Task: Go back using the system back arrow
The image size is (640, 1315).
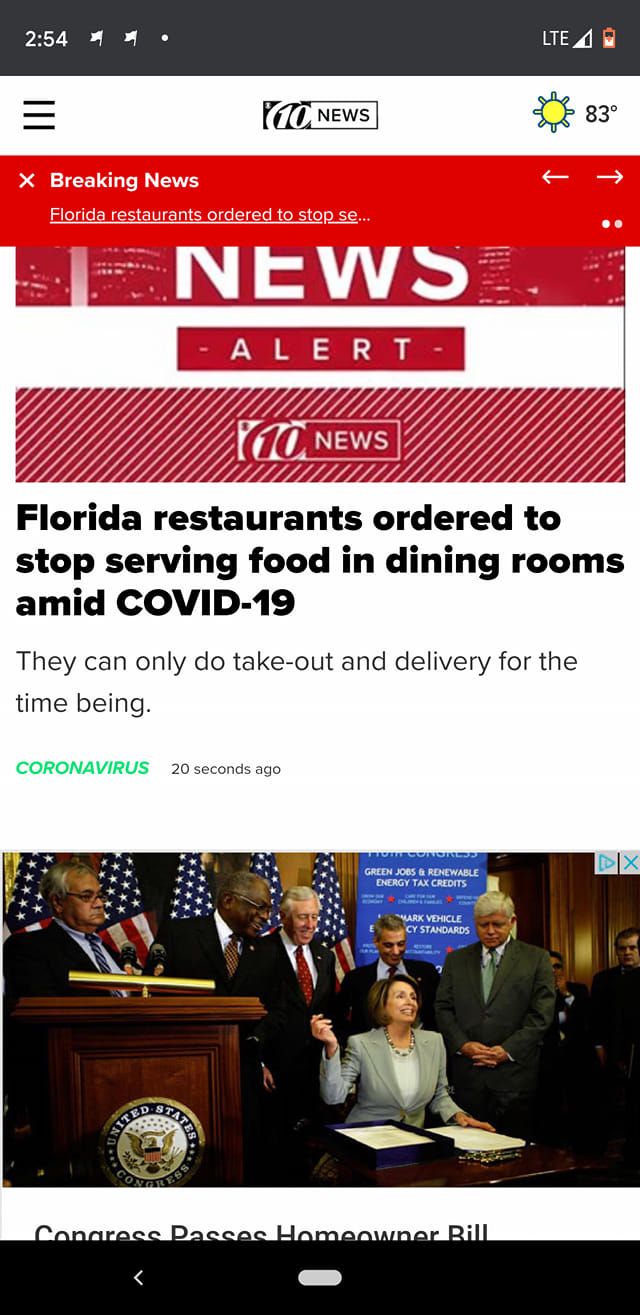Action: coord(138,1277)
